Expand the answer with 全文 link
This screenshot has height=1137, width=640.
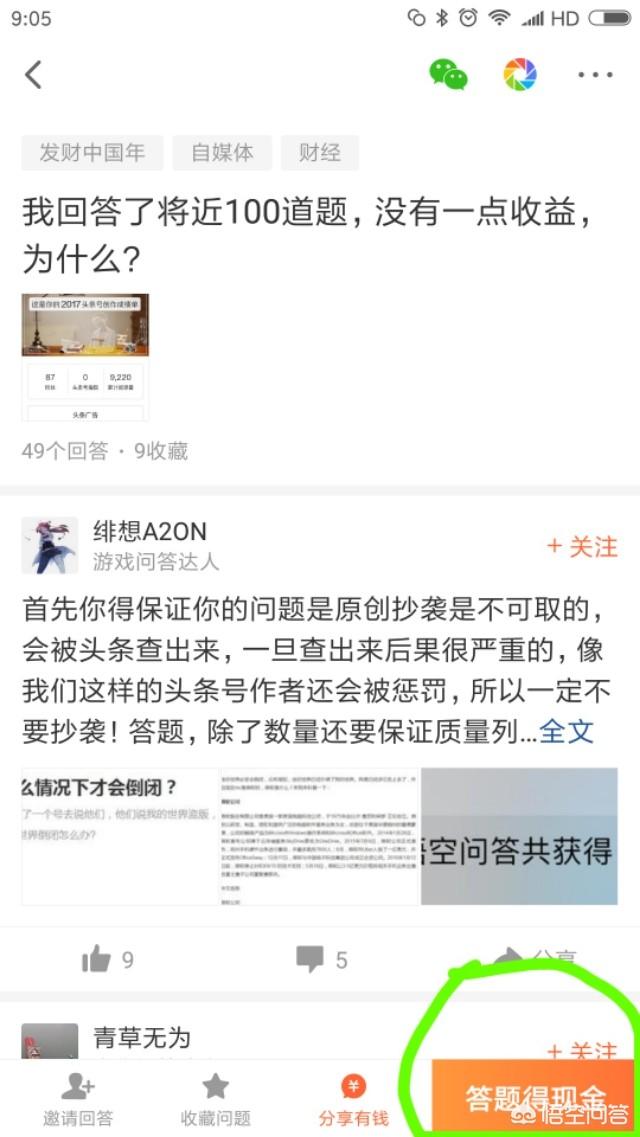(x=567, y=731)
